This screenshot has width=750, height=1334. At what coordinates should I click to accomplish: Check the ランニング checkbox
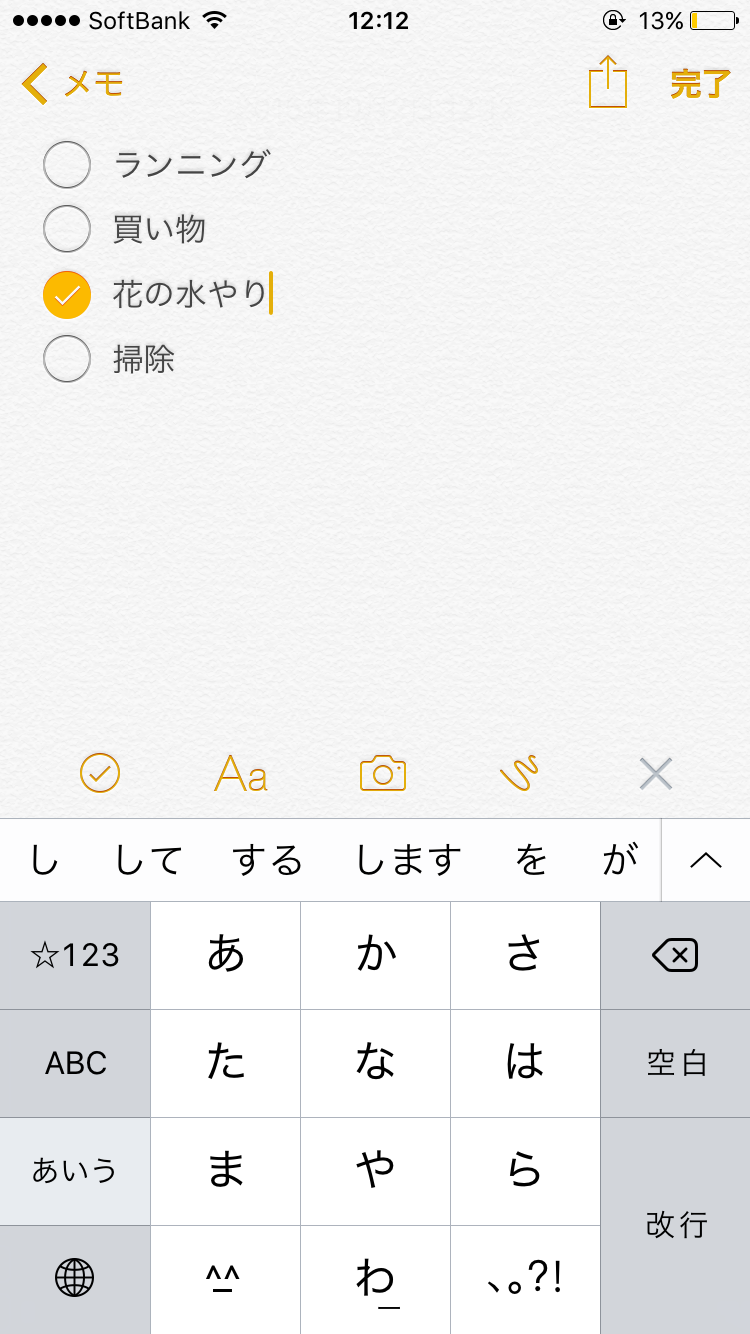click(67, 164)
